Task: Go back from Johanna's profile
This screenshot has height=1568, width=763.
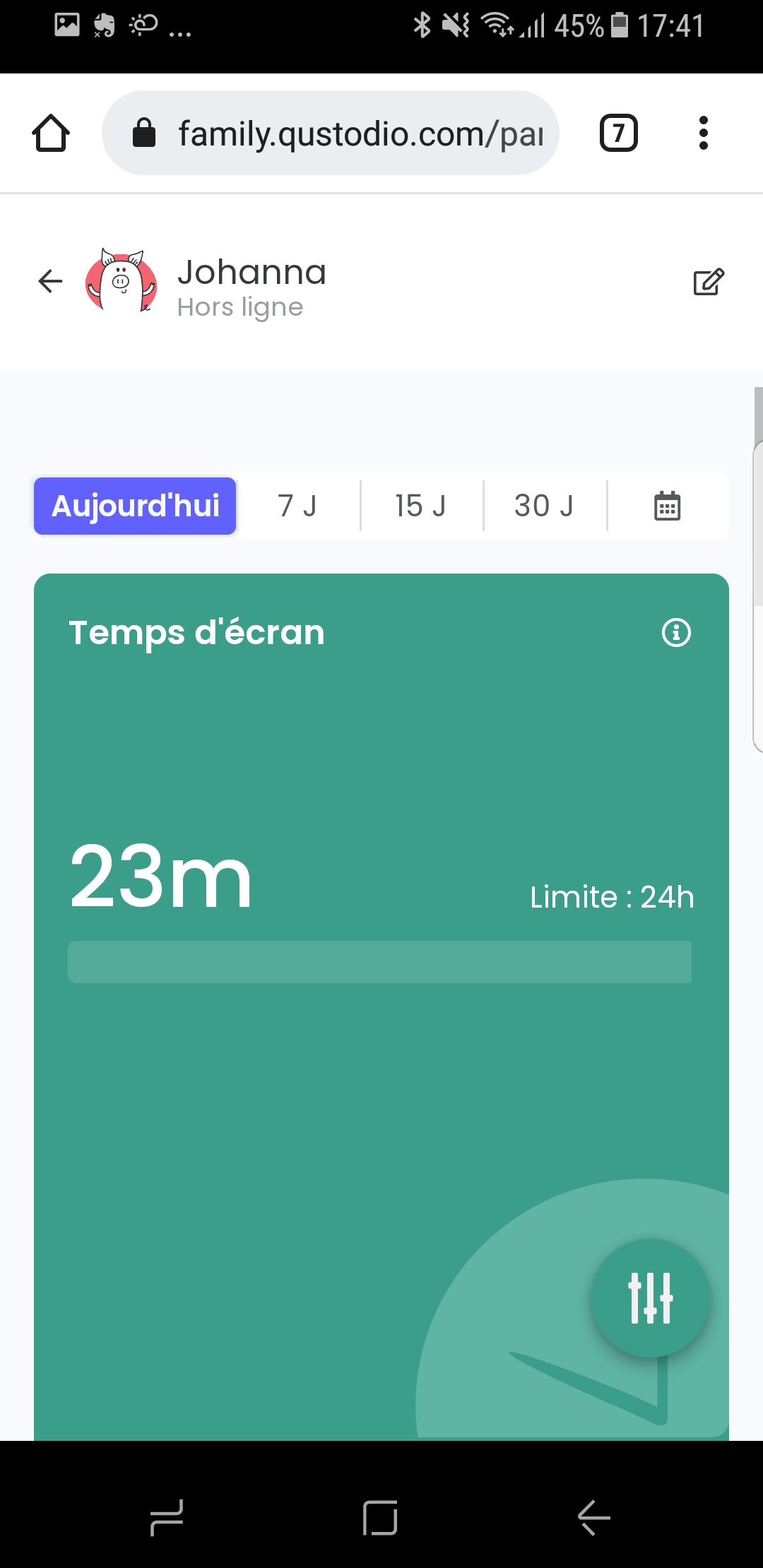Action: coord(50,281)
